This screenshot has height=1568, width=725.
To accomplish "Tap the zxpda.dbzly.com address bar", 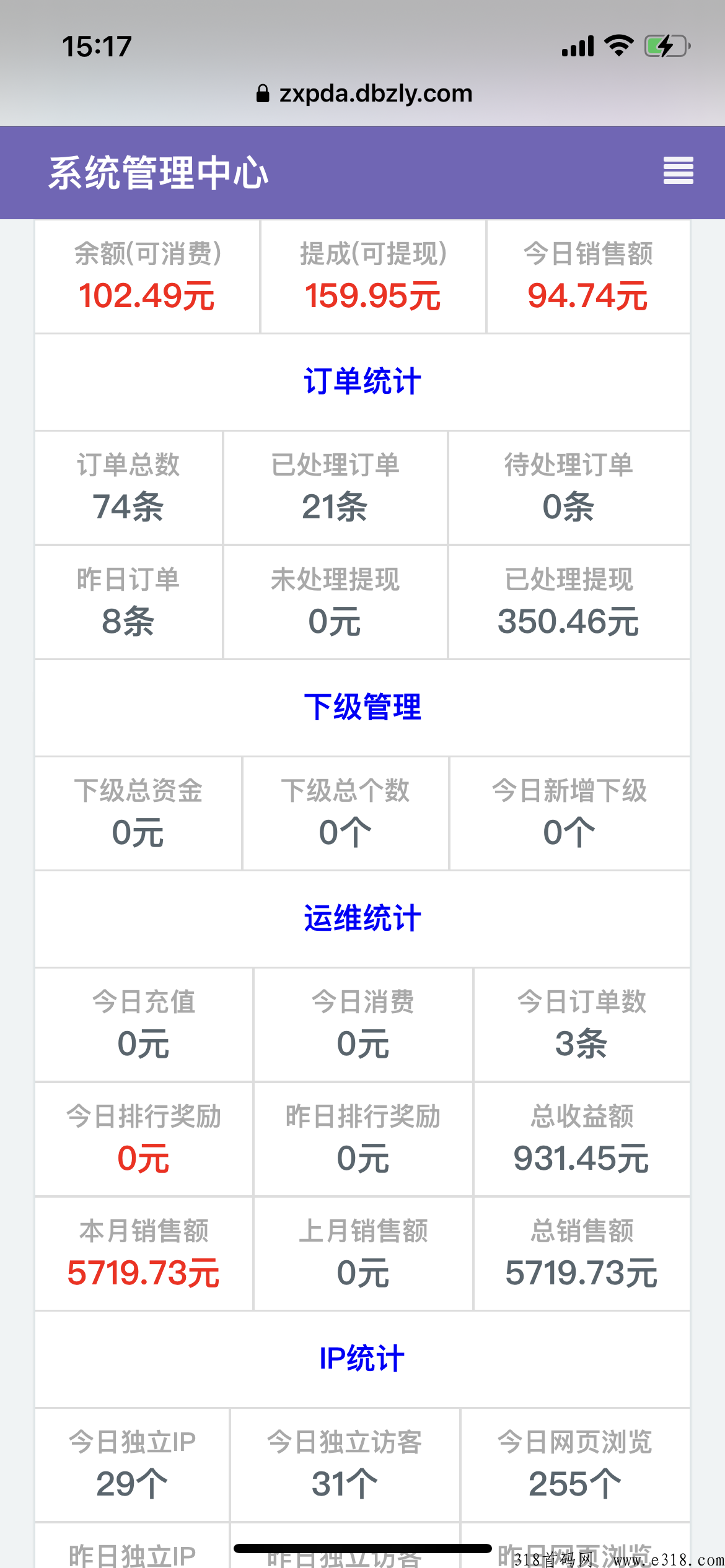I will pyautogui.click(x=364, y=94).
